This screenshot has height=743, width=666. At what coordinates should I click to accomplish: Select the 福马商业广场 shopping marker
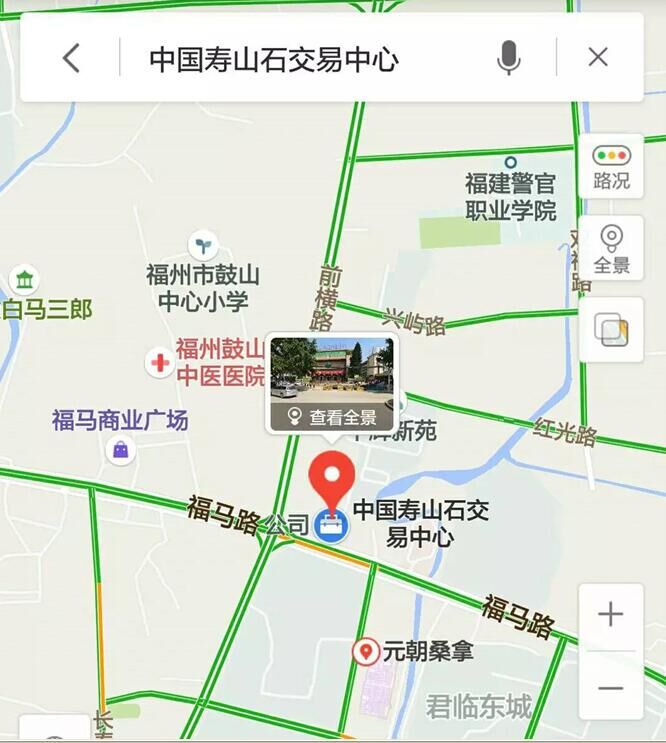121,450
